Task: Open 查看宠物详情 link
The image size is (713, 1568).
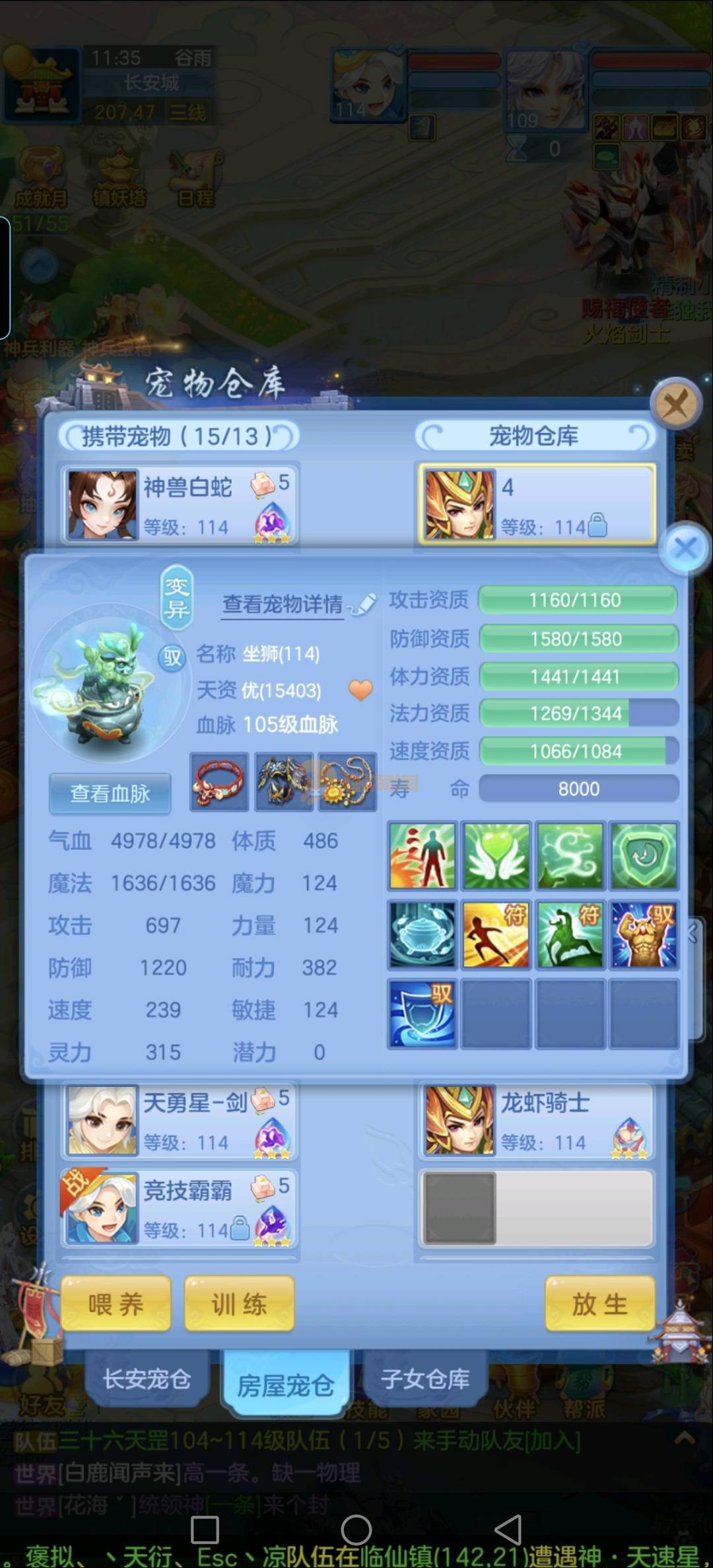Action: (x=283, y=604)
